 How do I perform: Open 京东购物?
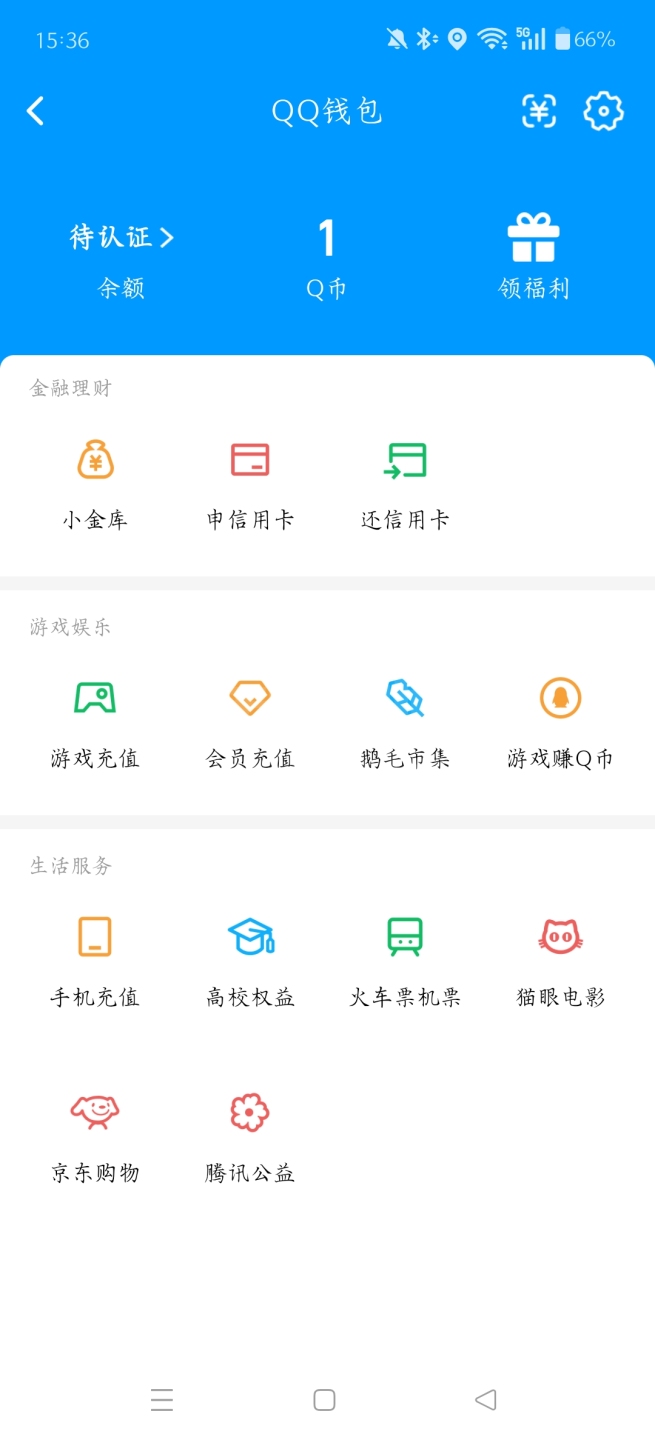(96, 1136)
